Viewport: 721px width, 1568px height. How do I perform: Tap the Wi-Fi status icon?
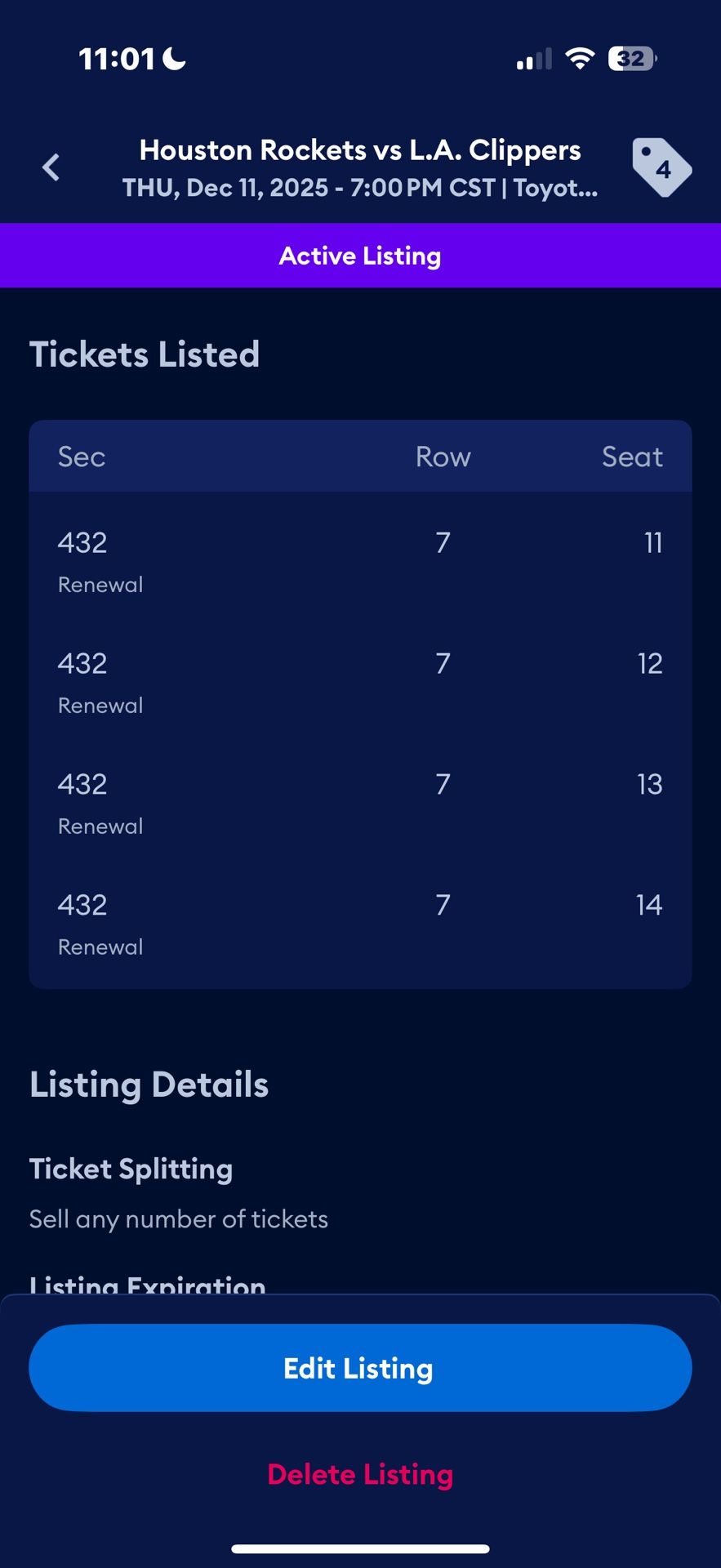tap(580, 59)
